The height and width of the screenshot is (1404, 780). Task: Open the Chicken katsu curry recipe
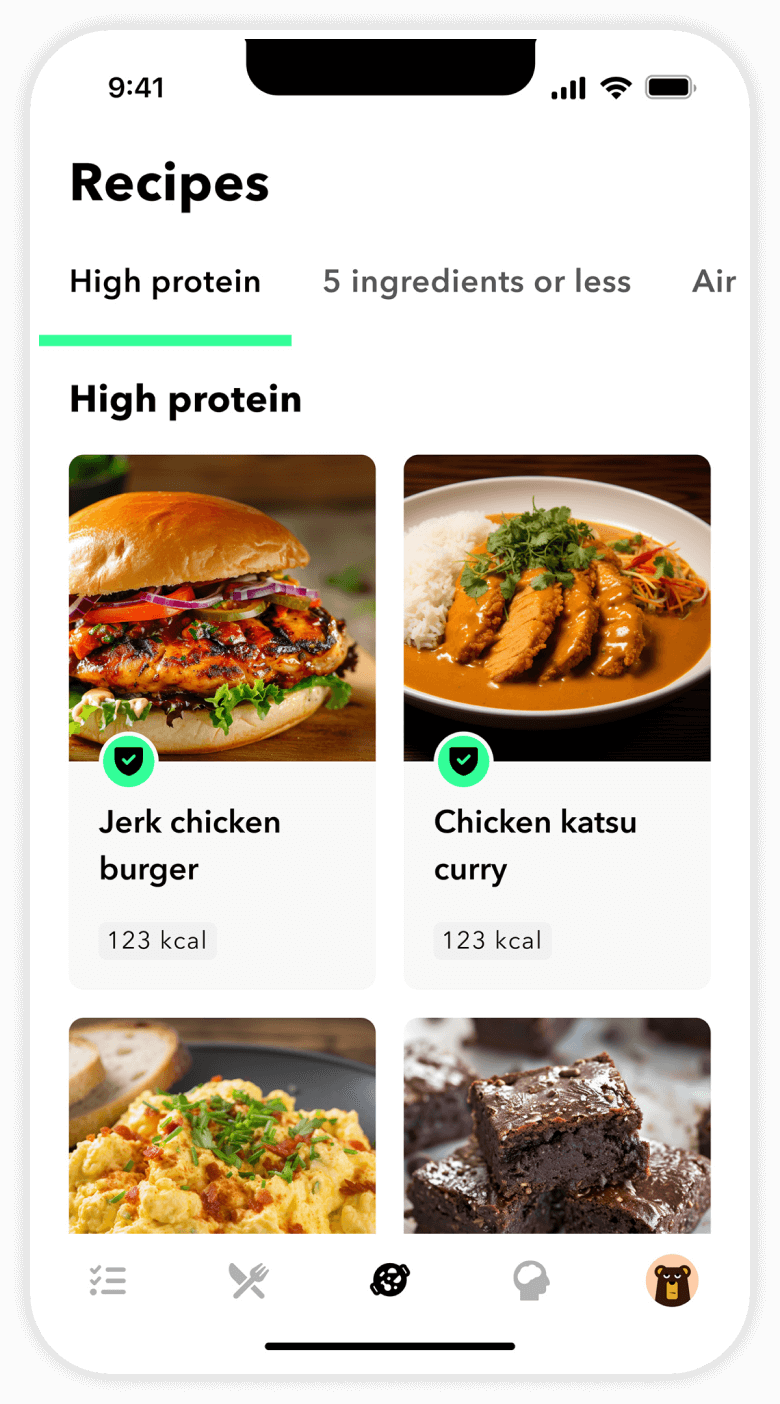click(x=557, y=720)
